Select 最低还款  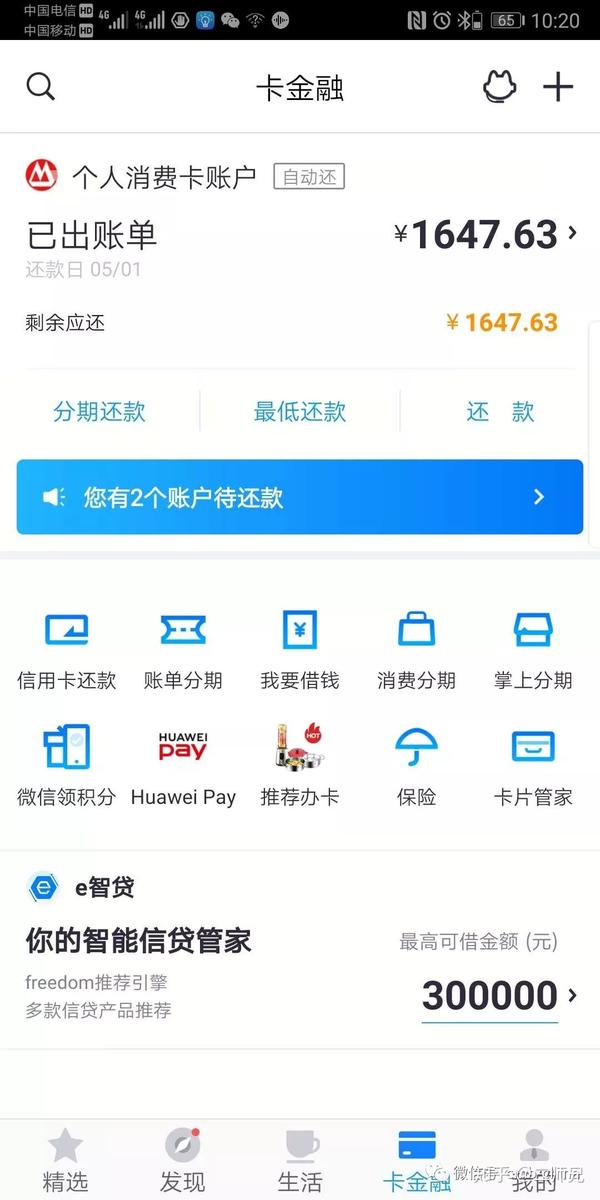point(300,411)
